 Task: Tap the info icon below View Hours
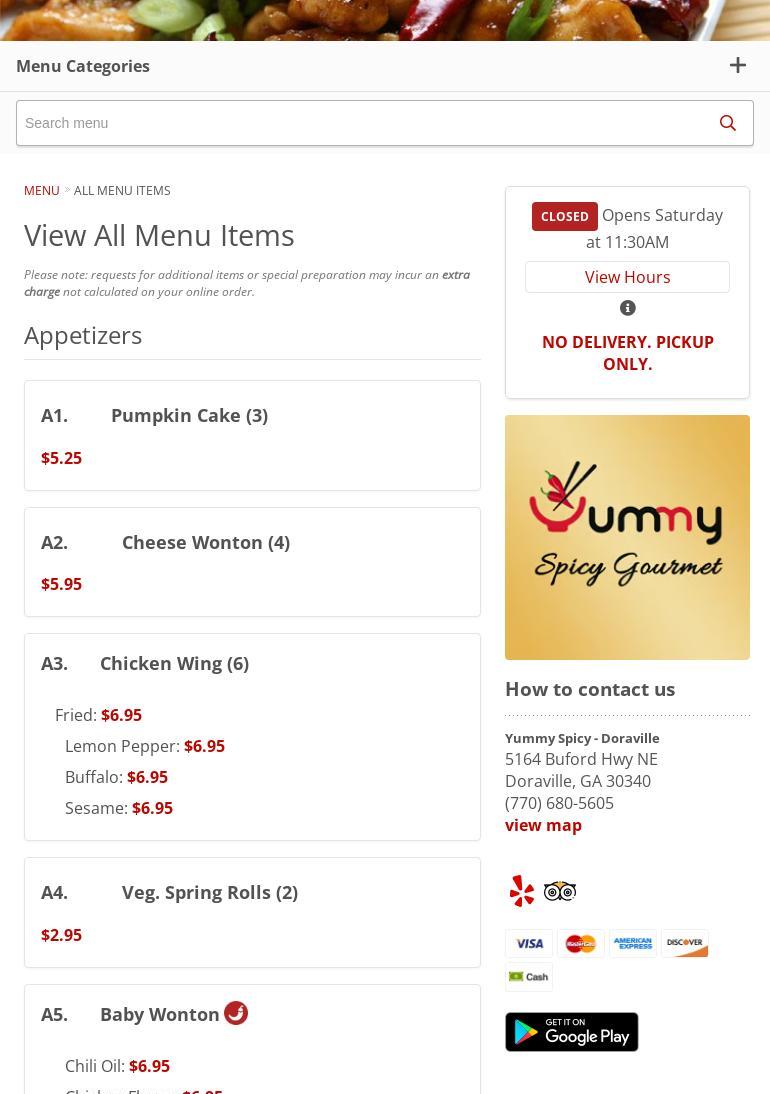pyautogui.click(x=627, y=308)
